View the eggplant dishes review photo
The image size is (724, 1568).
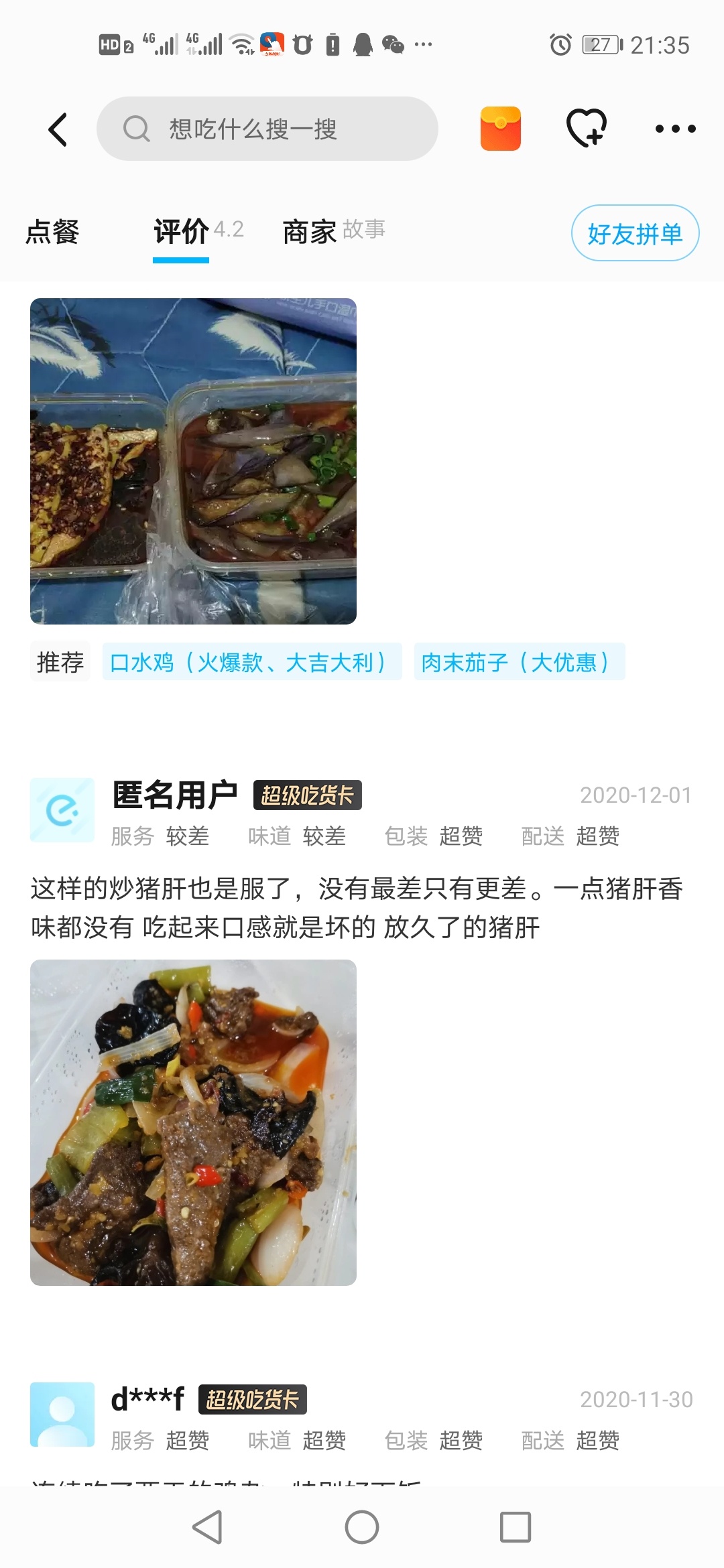193,461
